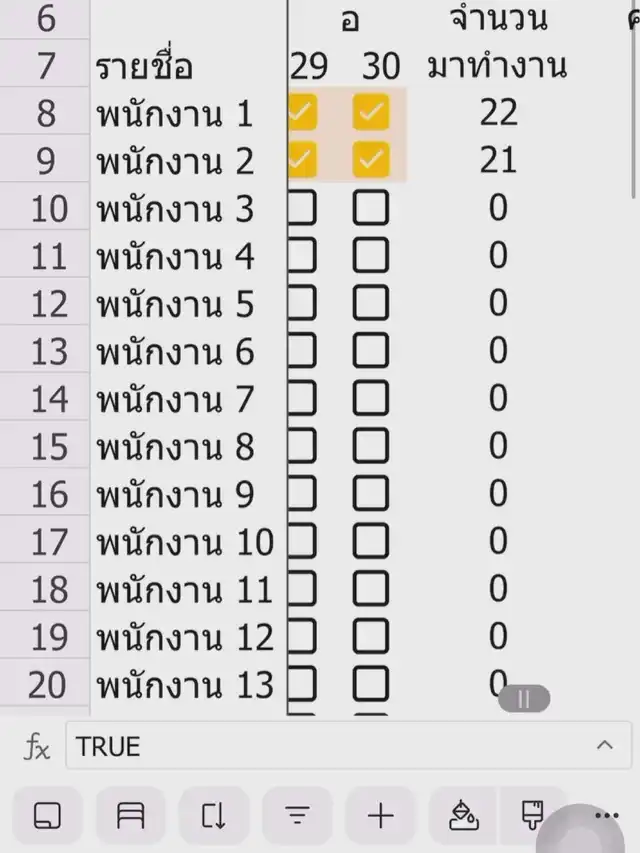Image resolution: width=640 pixels, height=853 pixels.
Task: Tap the formula bar showing TRUE
Action: (x=348, y=745)
